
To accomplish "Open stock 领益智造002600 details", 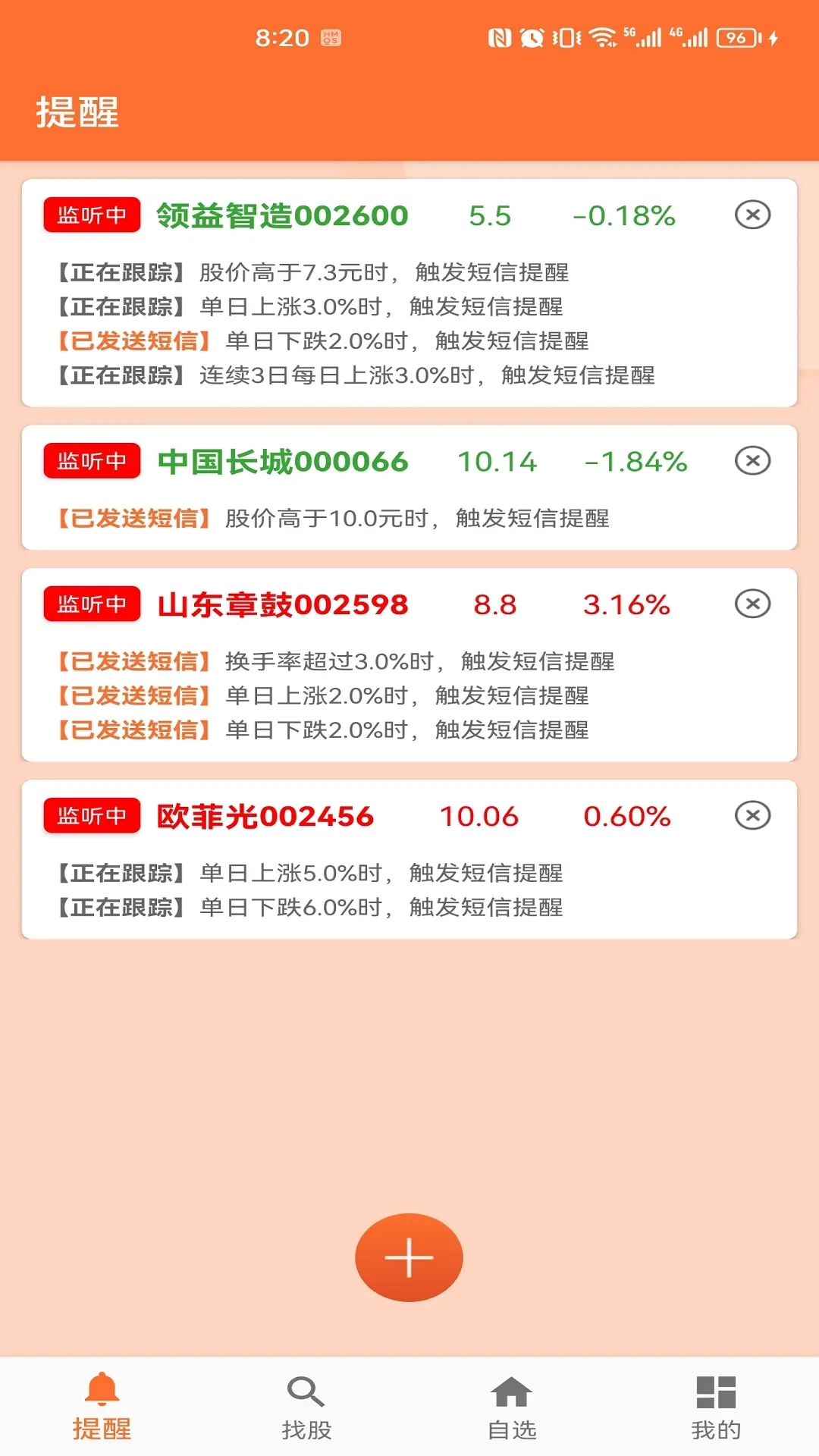I will tap(281, 215).
